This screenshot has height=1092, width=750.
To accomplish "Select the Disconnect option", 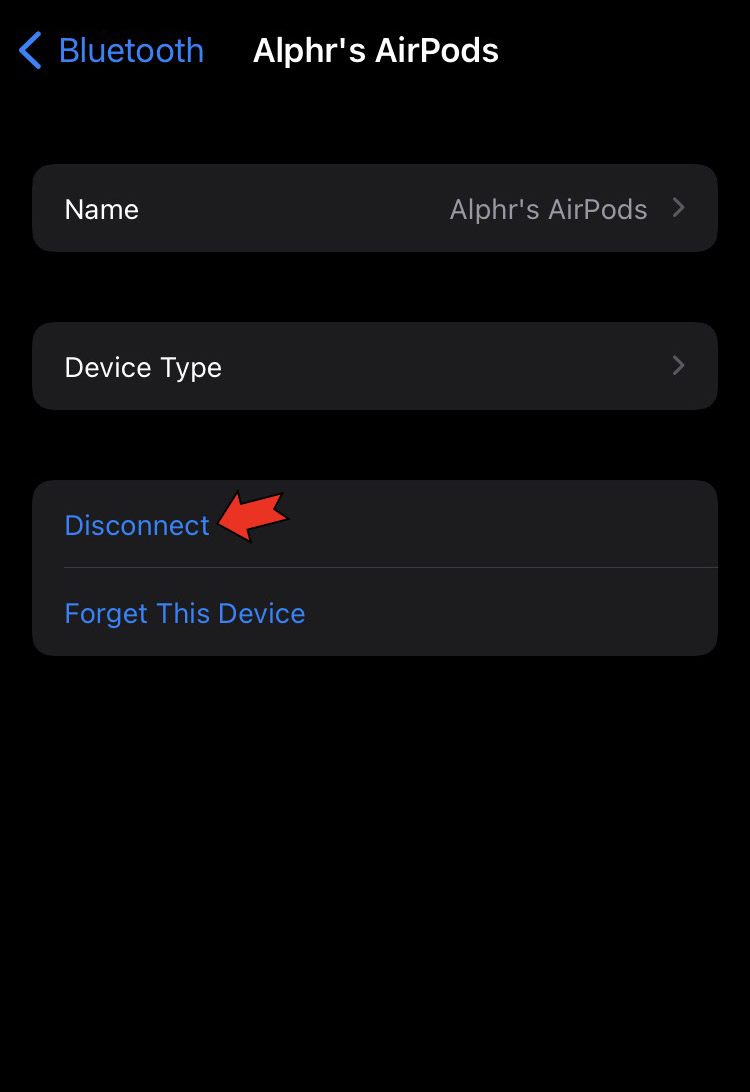I will click(x=136, y=525).
